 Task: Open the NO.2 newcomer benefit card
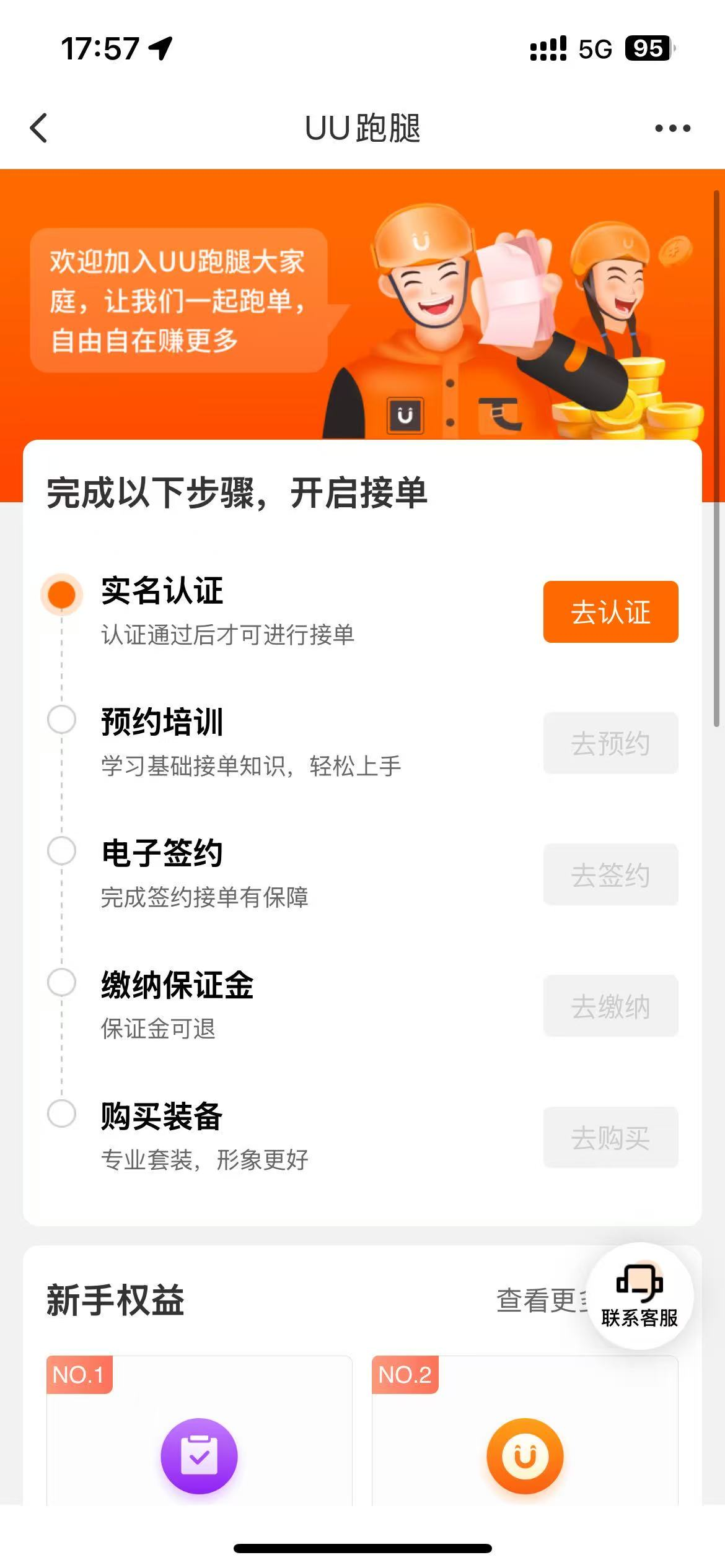pos(525,1431)
